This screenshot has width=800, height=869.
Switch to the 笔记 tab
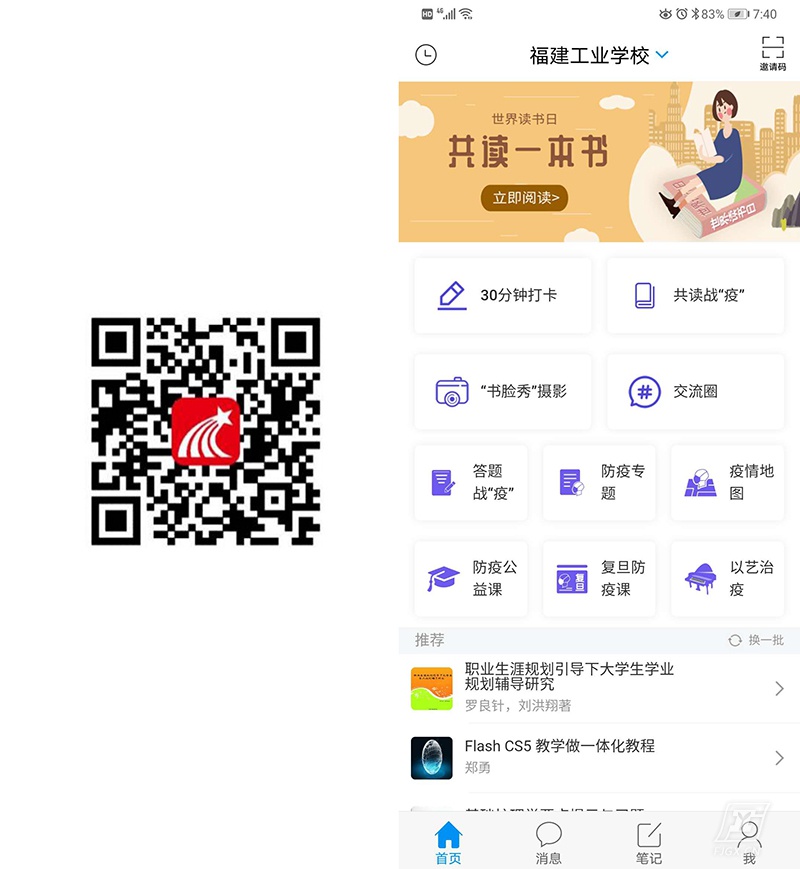pyautogui.click(x=649, y=842)
